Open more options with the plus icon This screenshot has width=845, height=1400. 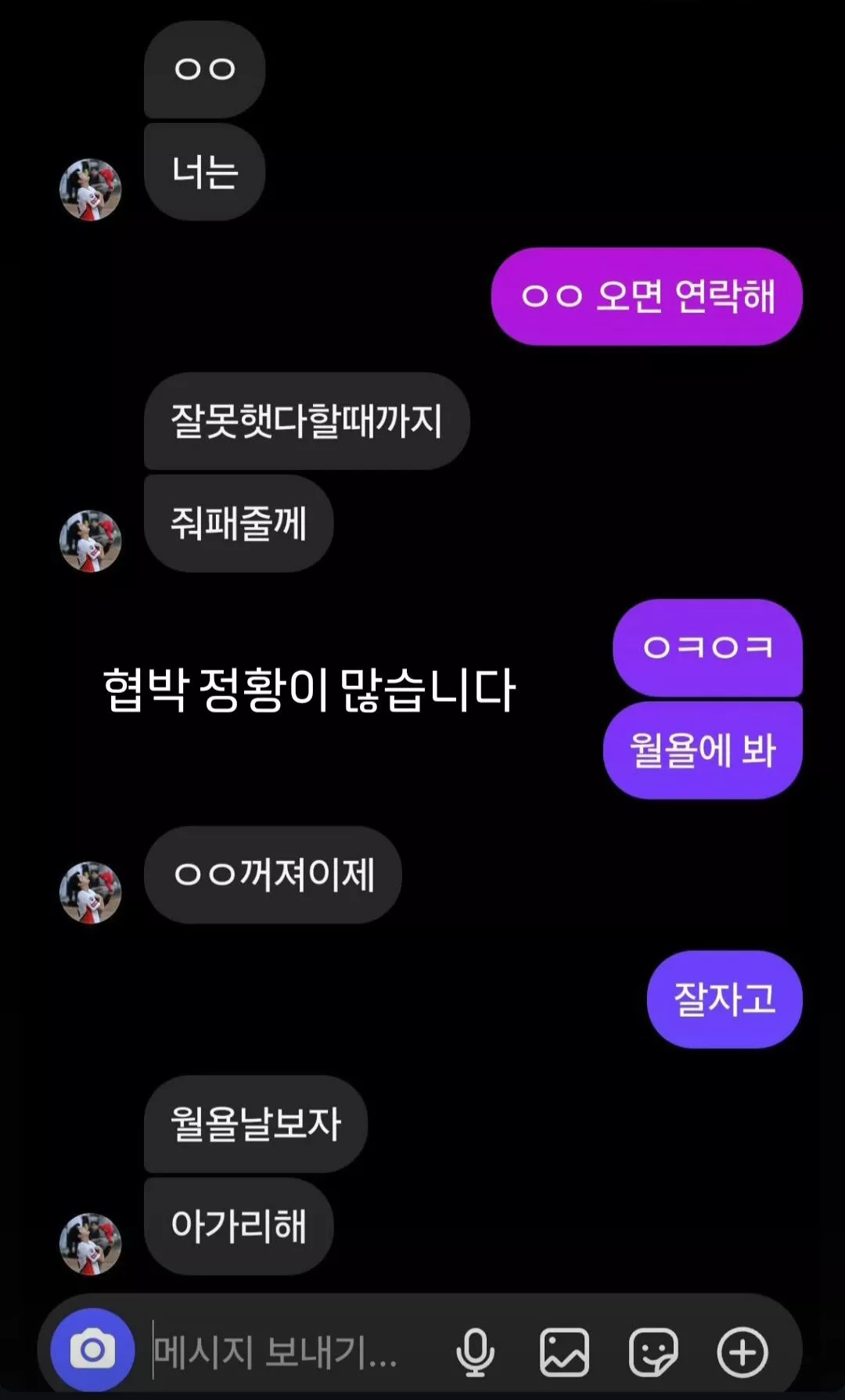point(743,1352)
